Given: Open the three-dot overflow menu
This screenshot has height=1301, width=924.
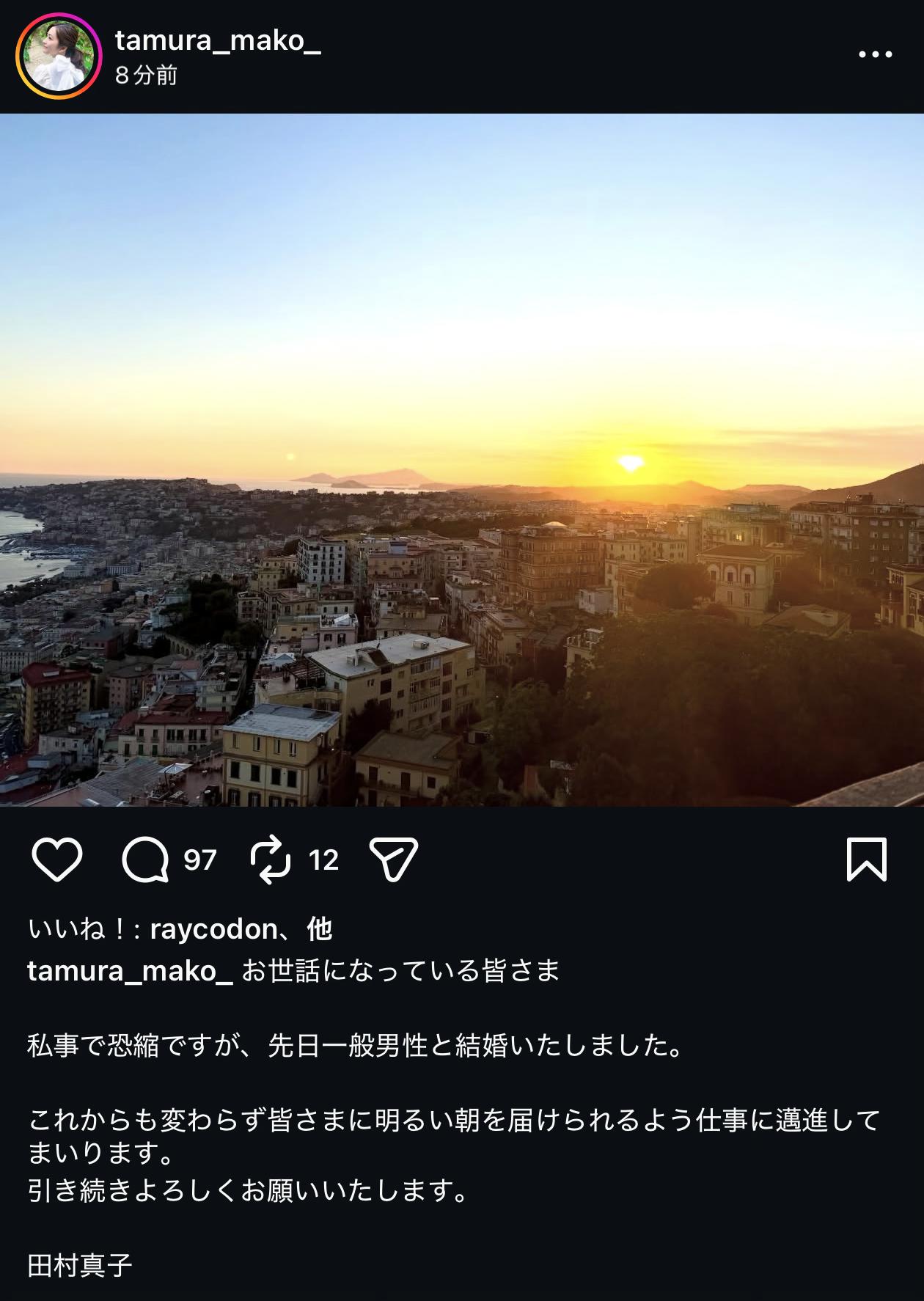Looking at the screenshot, I should [x=875, y=54].
